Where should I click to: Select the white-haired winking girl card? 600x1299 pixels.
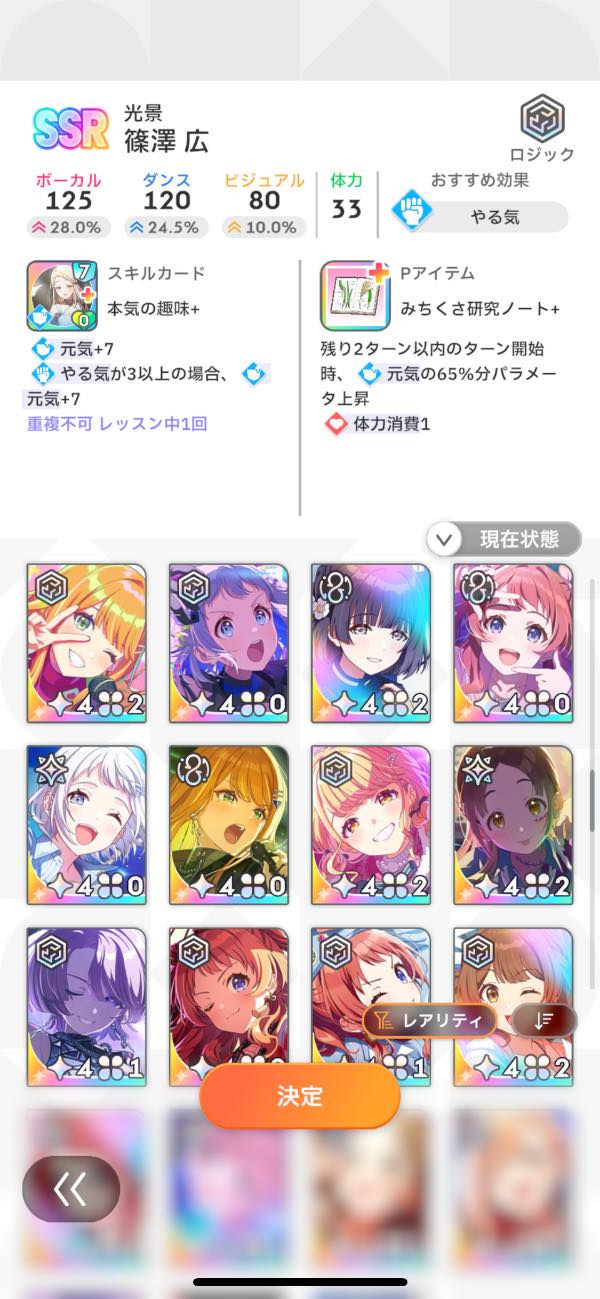point(87,824)
